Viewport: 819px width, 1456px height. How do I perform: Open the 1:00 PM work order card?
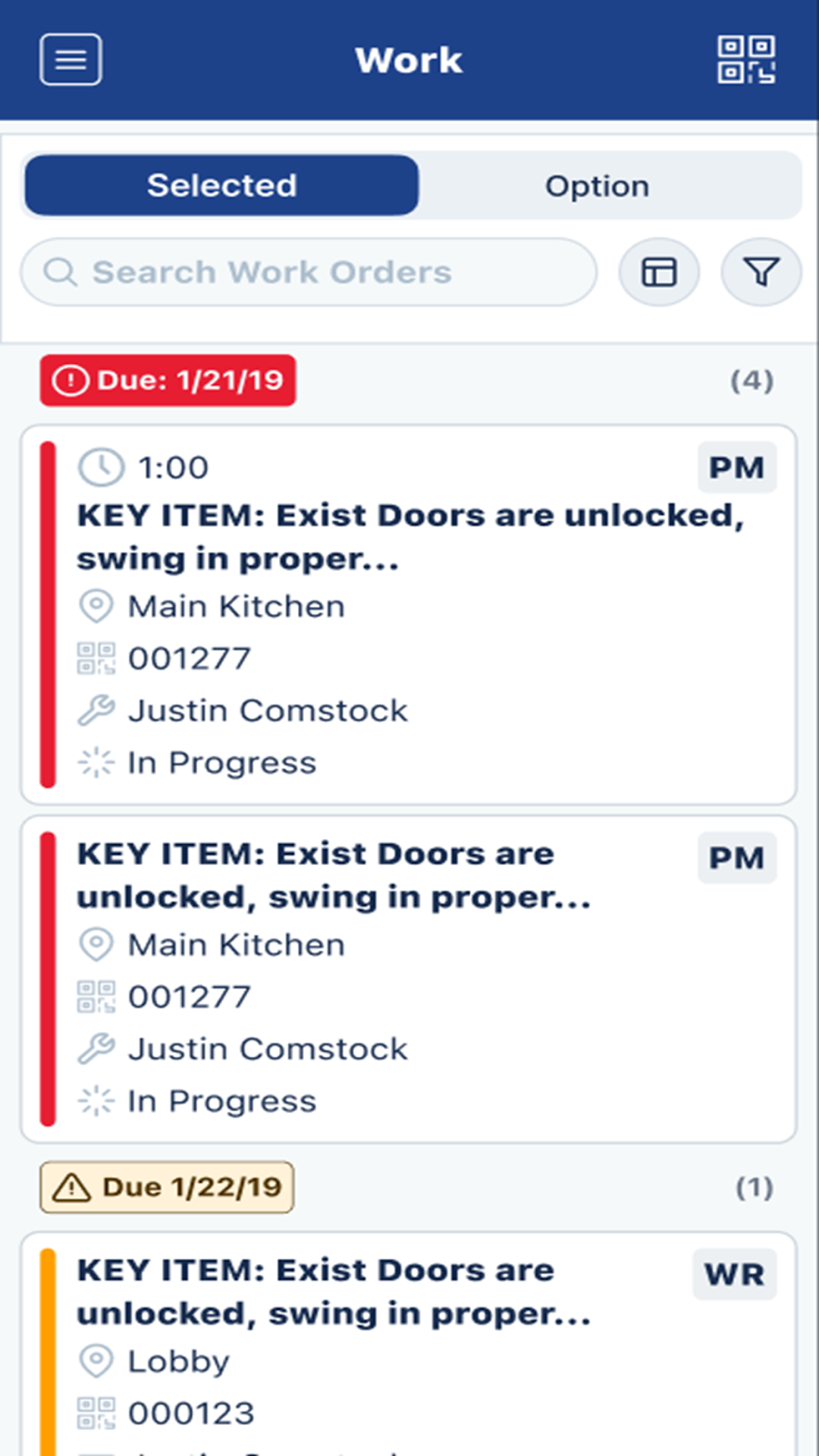coord(409,614)
